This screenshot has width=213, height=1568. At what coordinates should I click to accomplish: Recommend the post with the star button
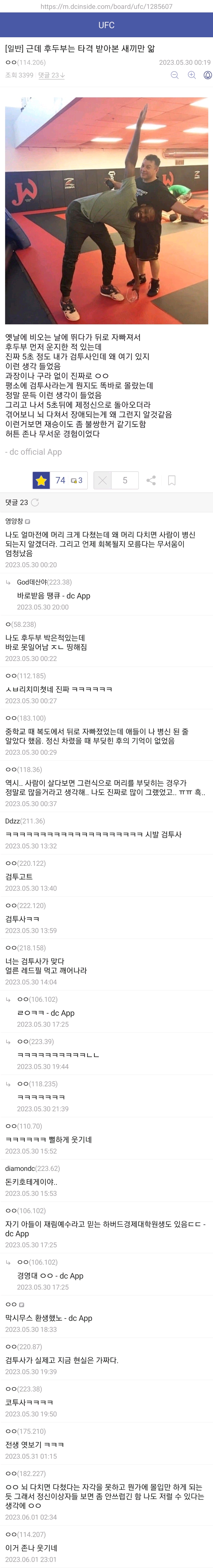pyautogui.click(x=41, y=480)
